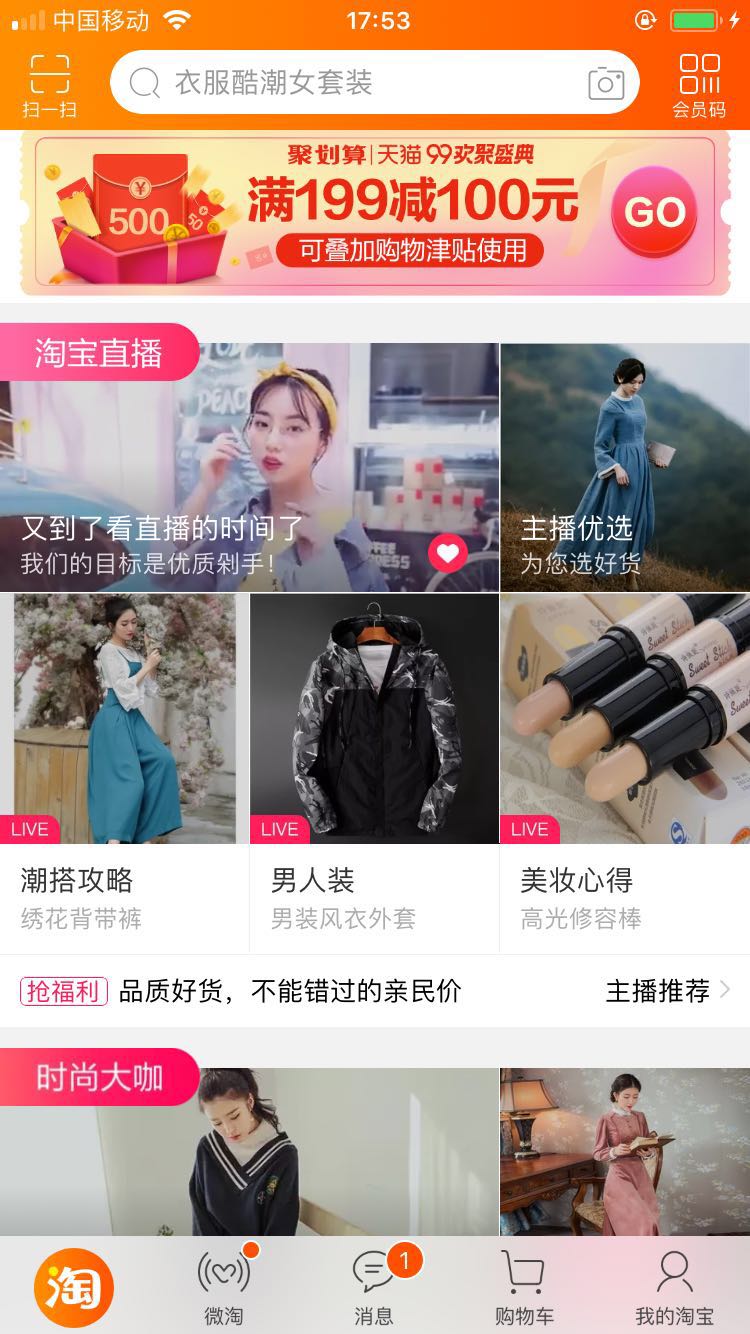The width and height of the screenshot is (750, 1334).
Task: Open the 会员码 member code
Action: tap(702, 80)
